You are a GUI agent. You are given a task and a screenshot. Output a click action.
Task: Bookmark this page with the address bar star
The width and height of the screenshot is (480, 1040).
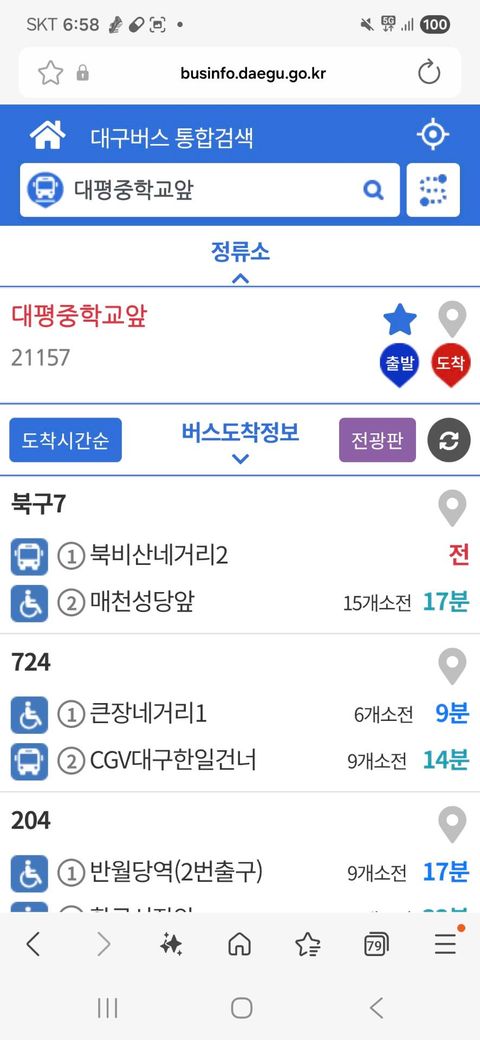[x=50, y=73]
